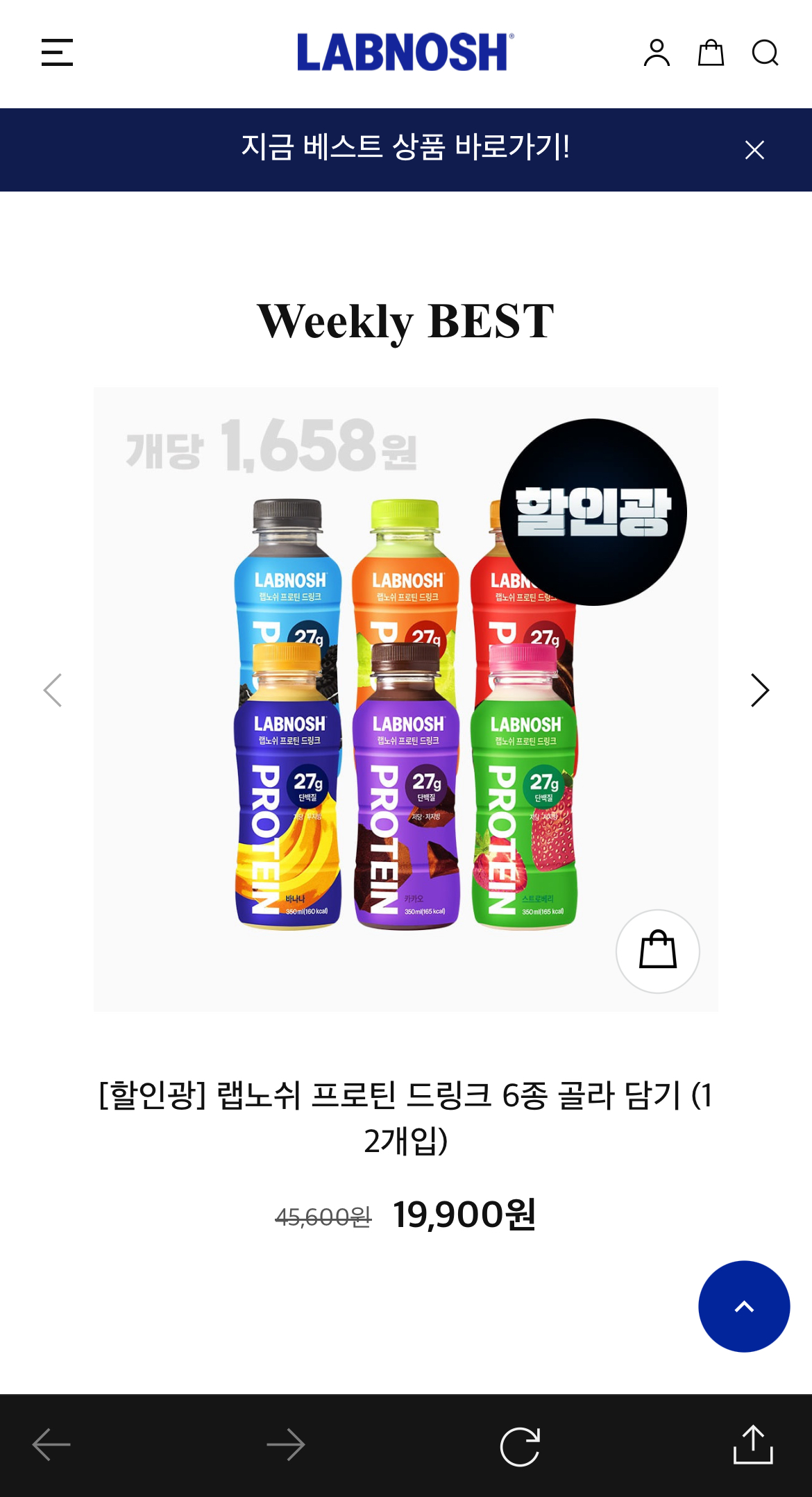
Task: Go forward in browser toolbar
Action: point(286,1445)
